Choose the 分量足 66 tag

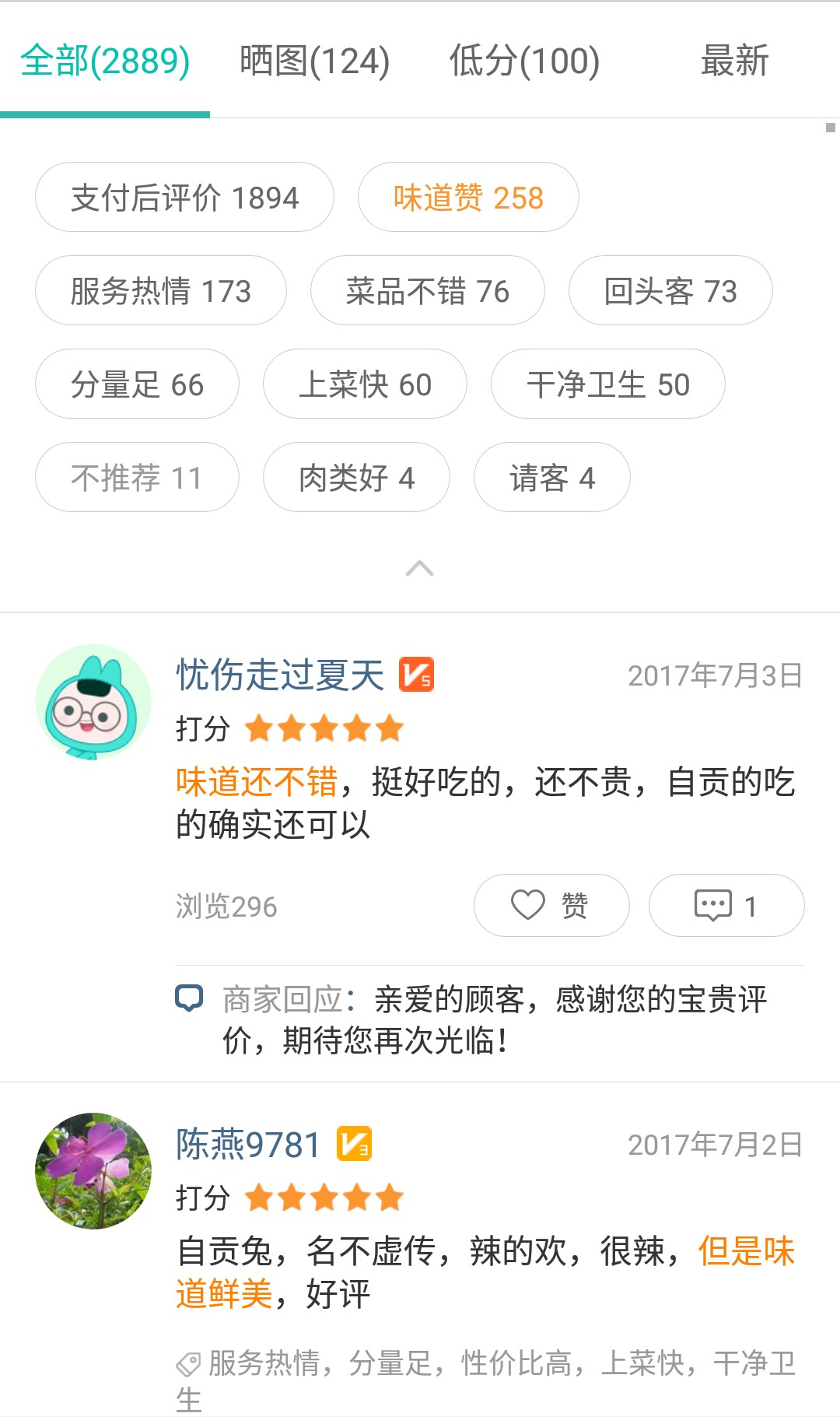tap(137, 384)
